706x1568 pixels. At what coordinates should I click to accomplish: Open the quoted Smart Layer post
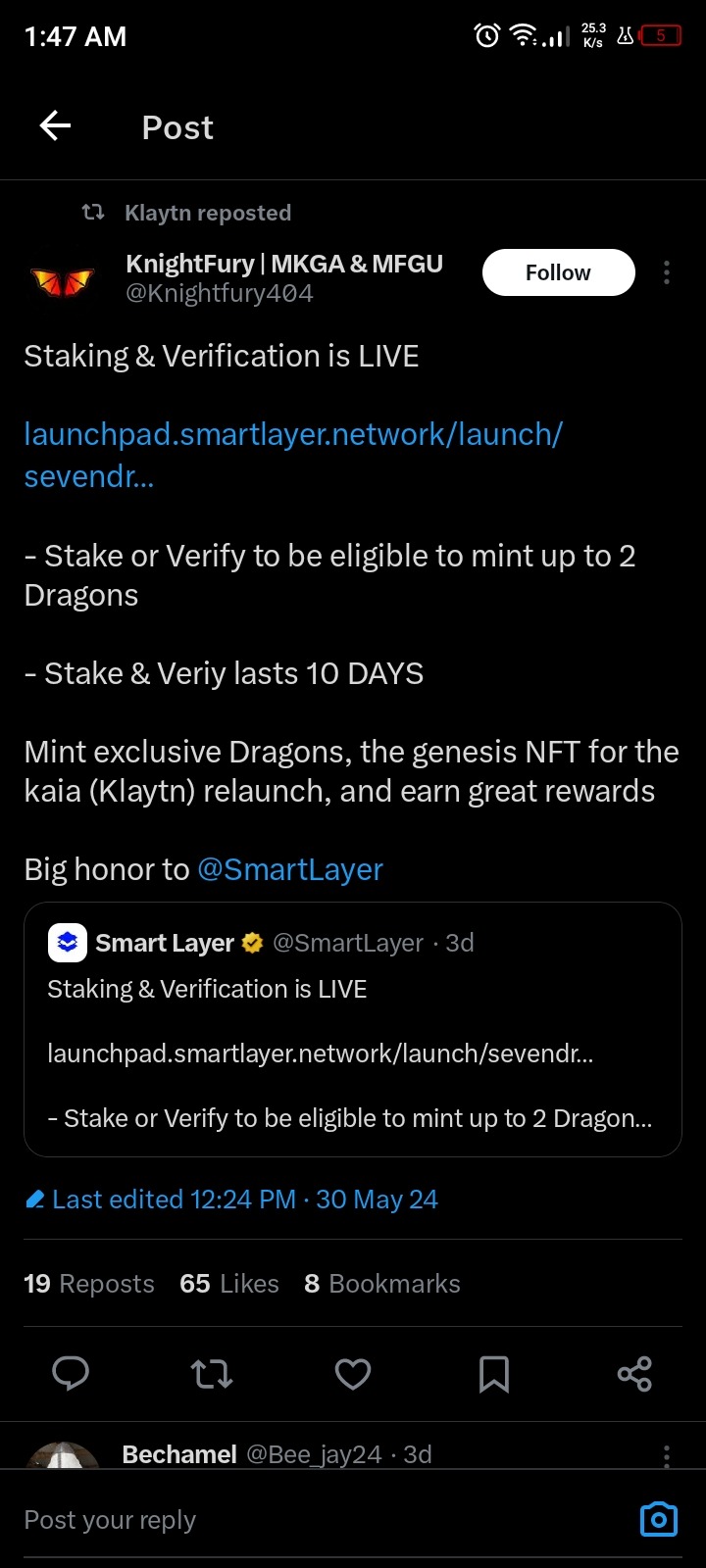coord(353,1029)
